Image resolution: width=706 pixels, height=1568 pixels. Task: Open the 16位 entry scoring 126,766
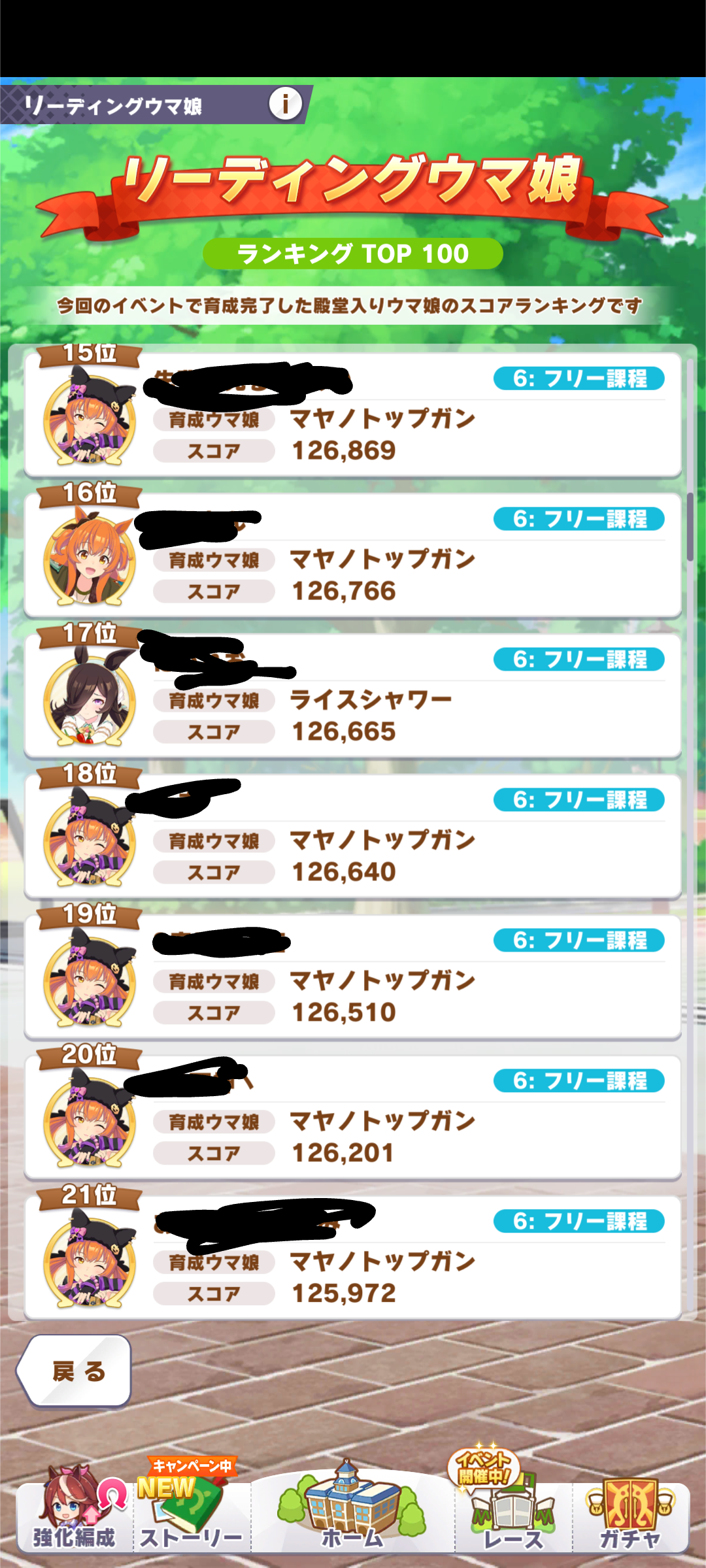pos(353,556)
